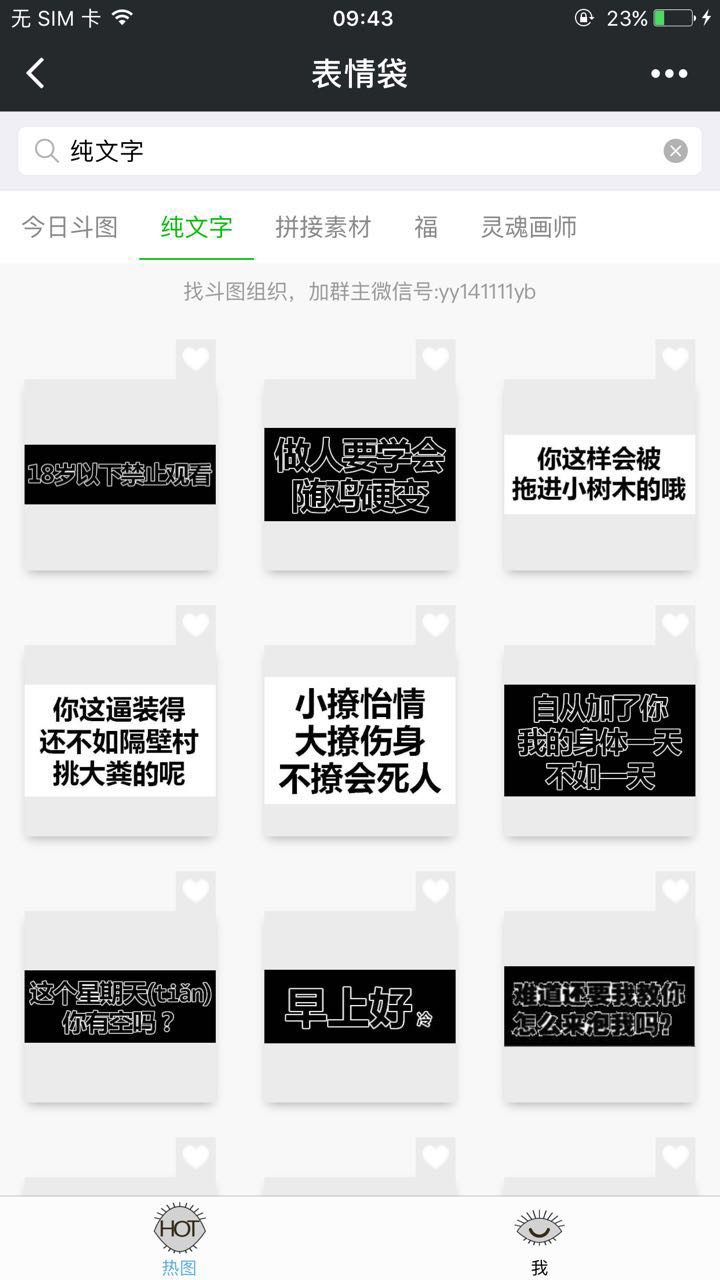The height and width of the screenshot is (1280, 720).
Task: Open the 做人要学会随鸡硬变 sticker
Action: [360, 474]
